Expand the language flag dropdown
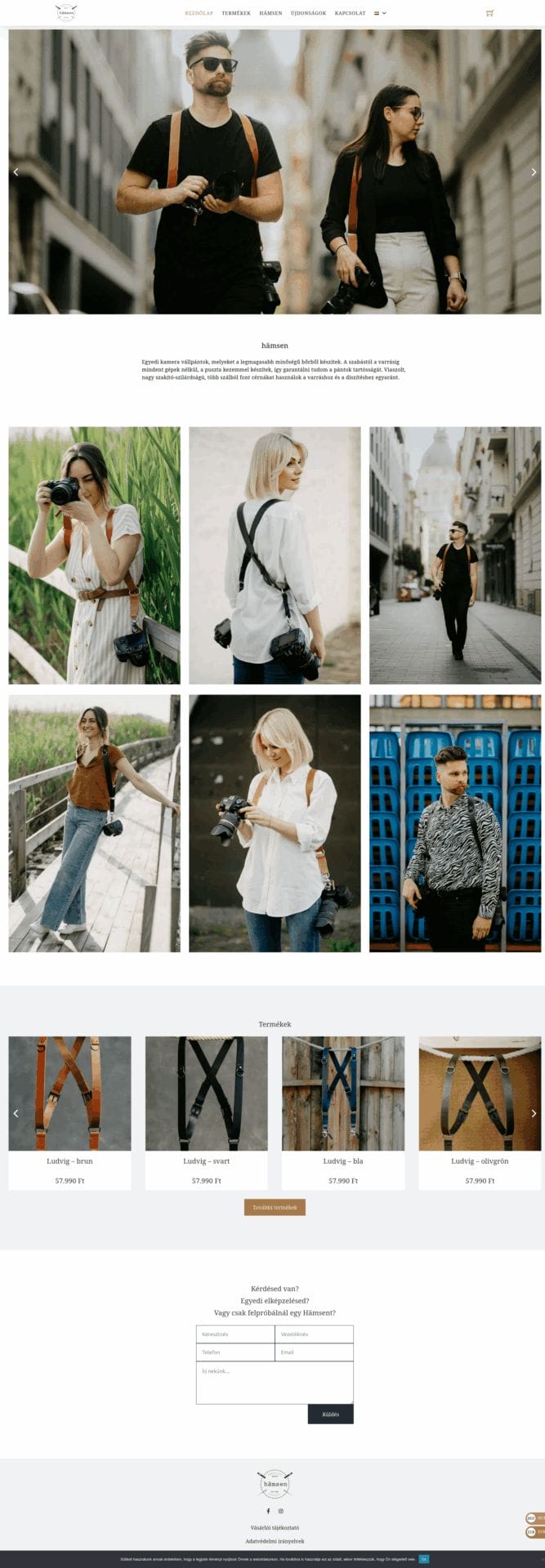This screenshot has height=1568, width=545. [x=380, y=13]
